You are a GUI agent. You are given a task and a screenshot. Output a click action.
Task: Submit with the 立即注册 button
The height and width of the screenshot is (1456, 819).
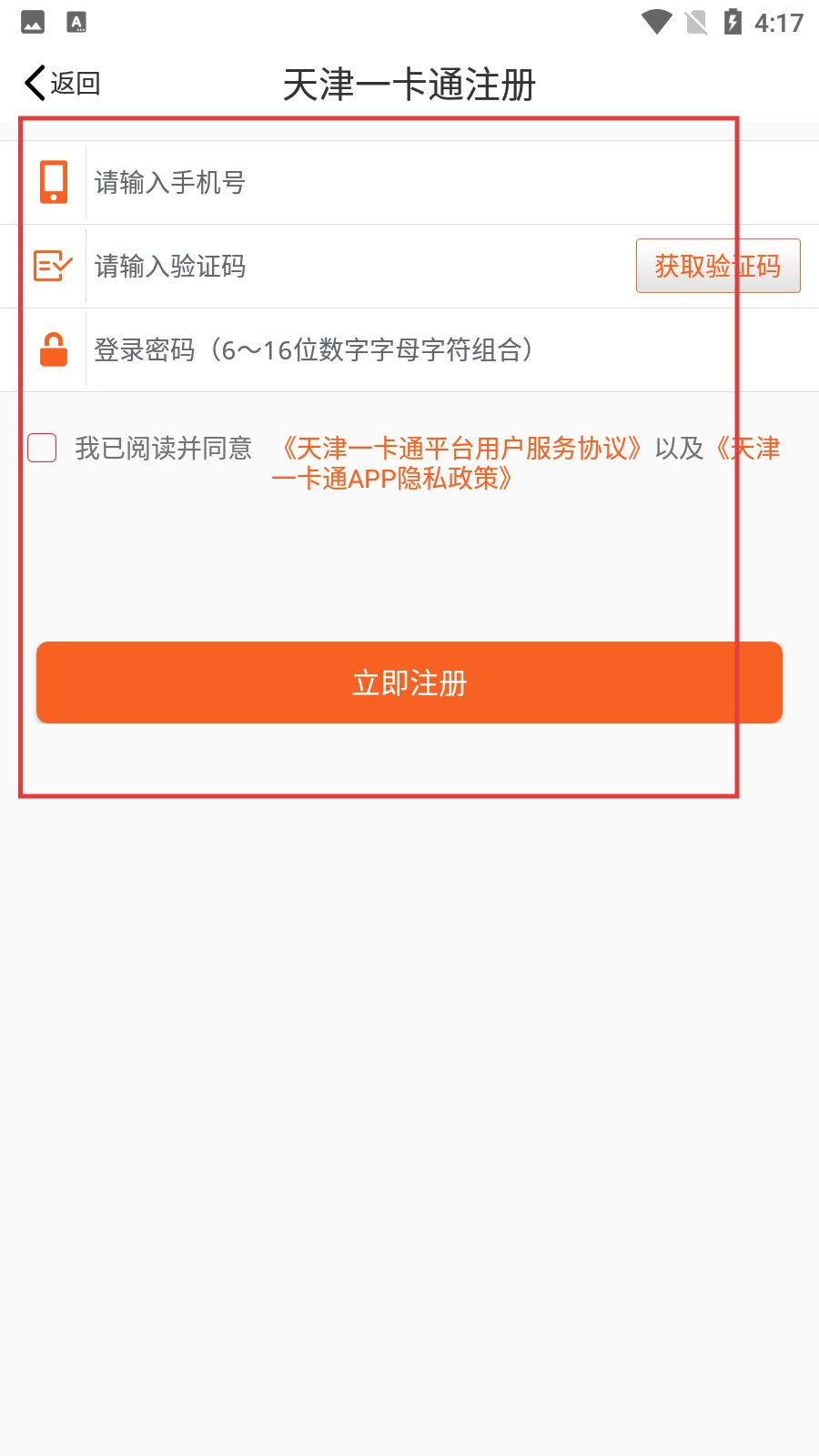pos(409,682)
